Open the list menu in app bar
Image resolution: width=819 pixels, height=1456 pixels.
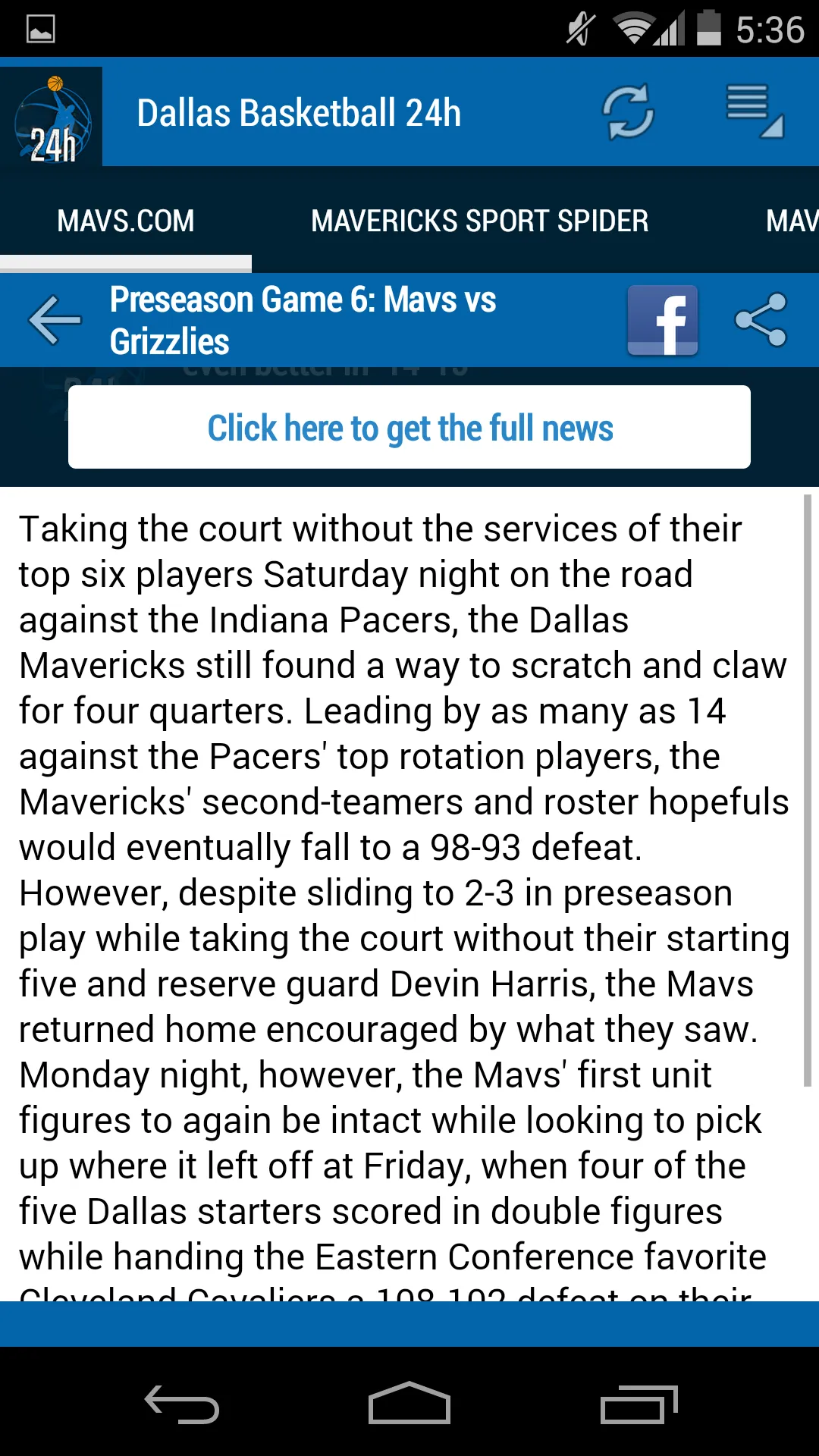tap(755, 112)
